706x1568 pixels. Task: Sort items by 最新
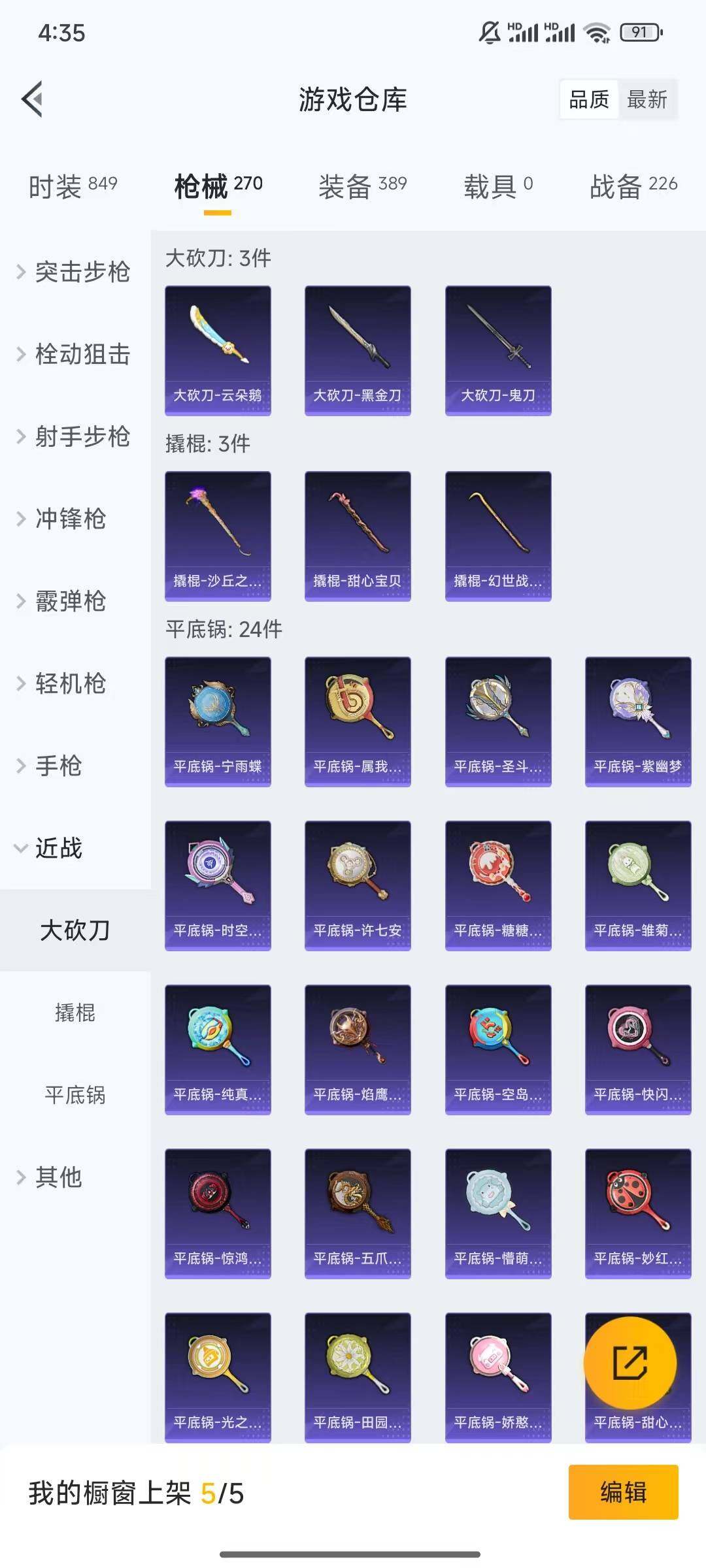[x=647, y=100]
